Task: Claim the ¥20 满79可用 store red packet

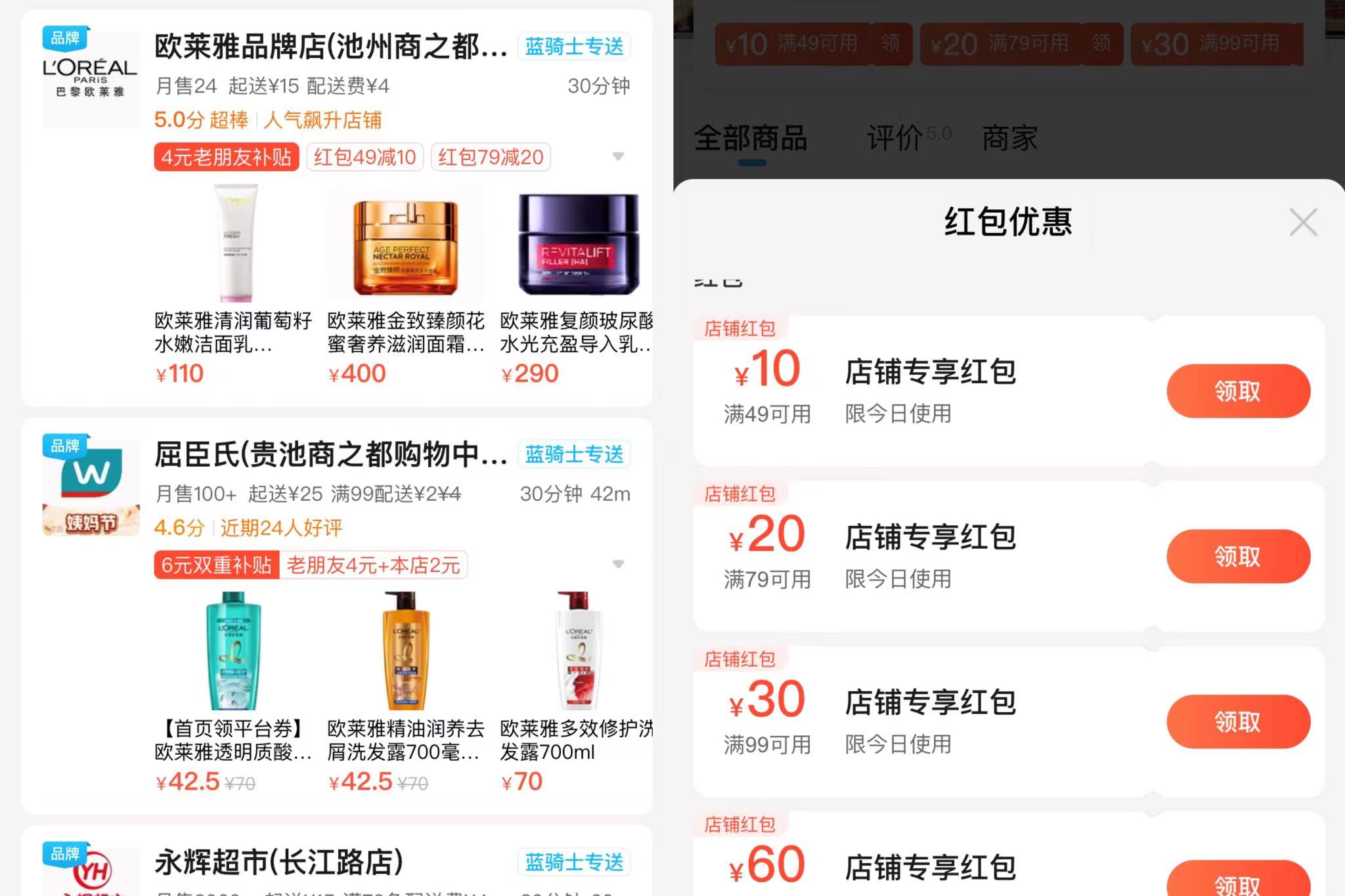Action: 1237,557
